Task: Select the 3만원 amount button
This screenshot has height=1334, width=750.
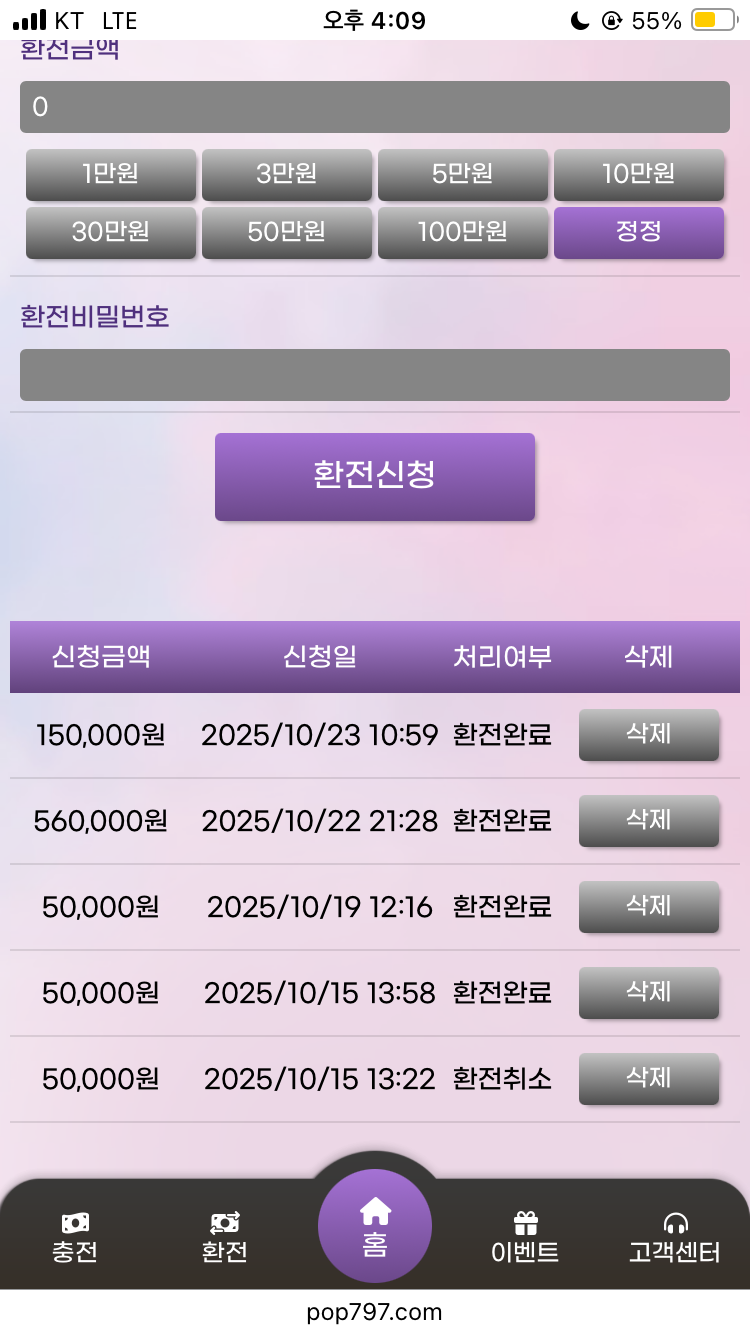Action: (x=287, y=174)
